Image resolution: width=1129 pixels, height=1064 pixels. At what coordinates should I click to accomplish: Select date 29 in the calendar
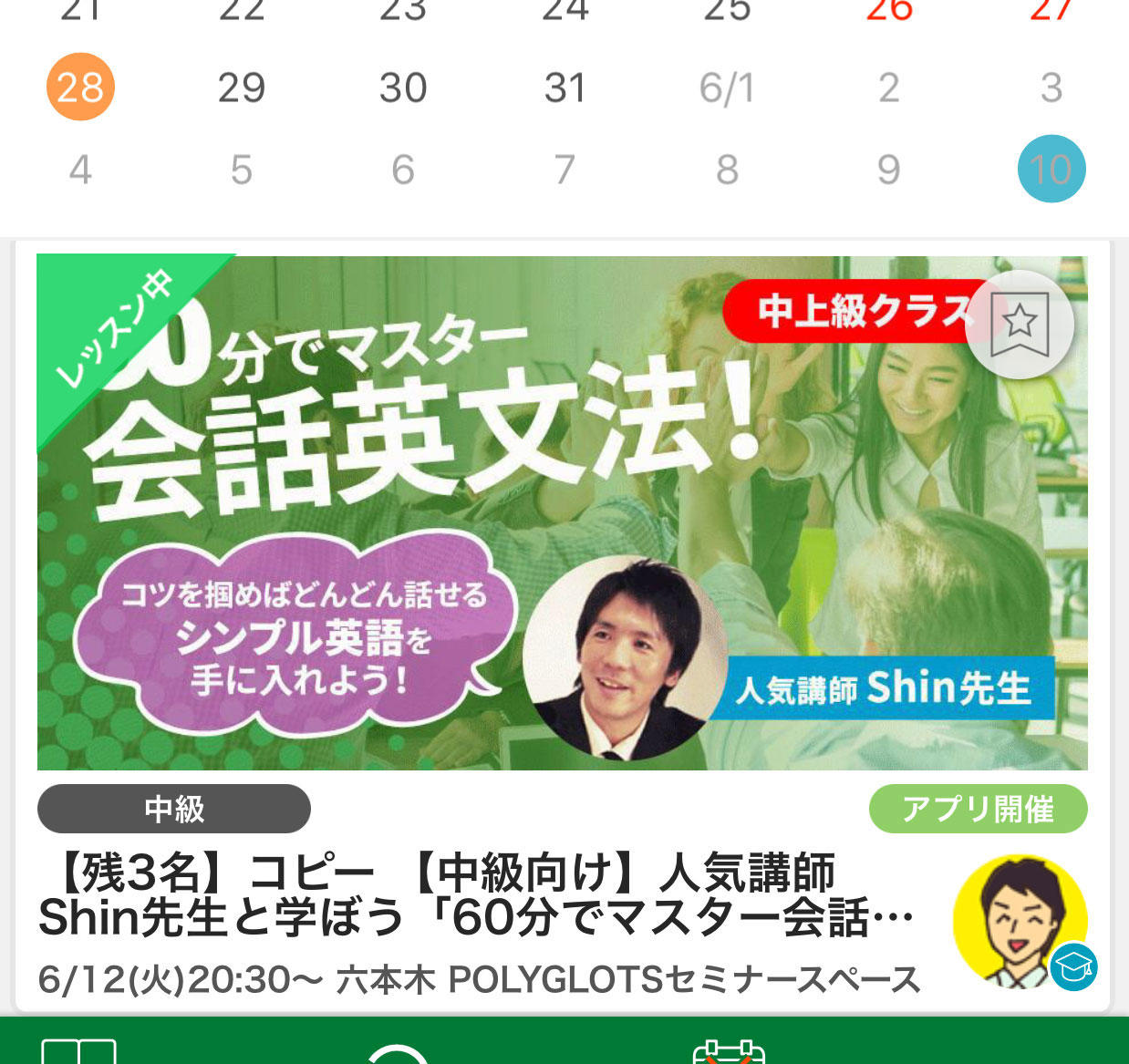point(242,88)
